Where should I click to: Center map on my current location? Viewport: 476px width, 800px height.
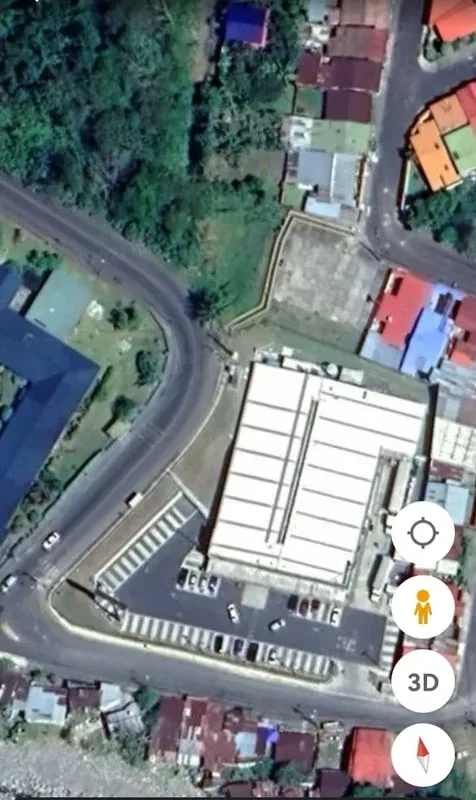(423, 533)
